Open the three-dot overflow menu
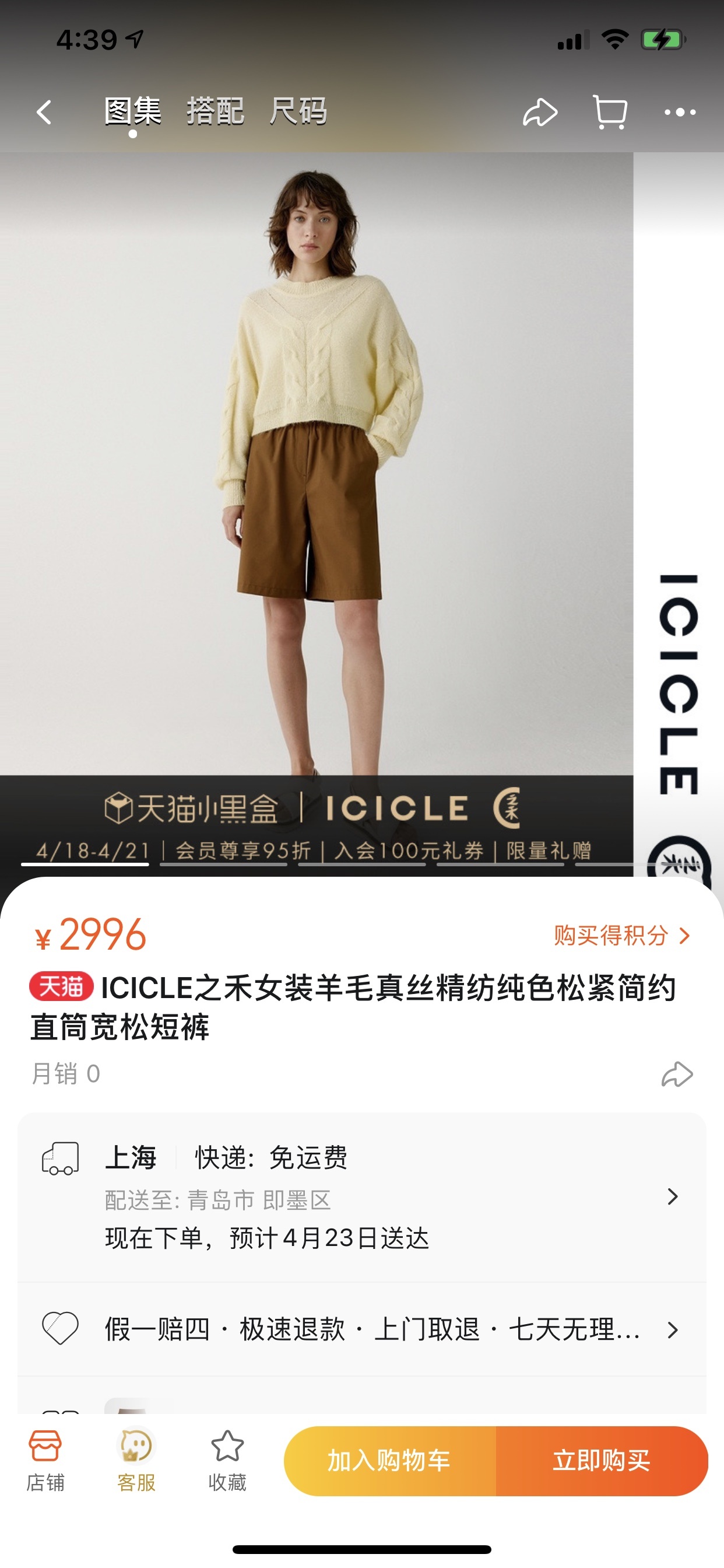 [680, 113]
